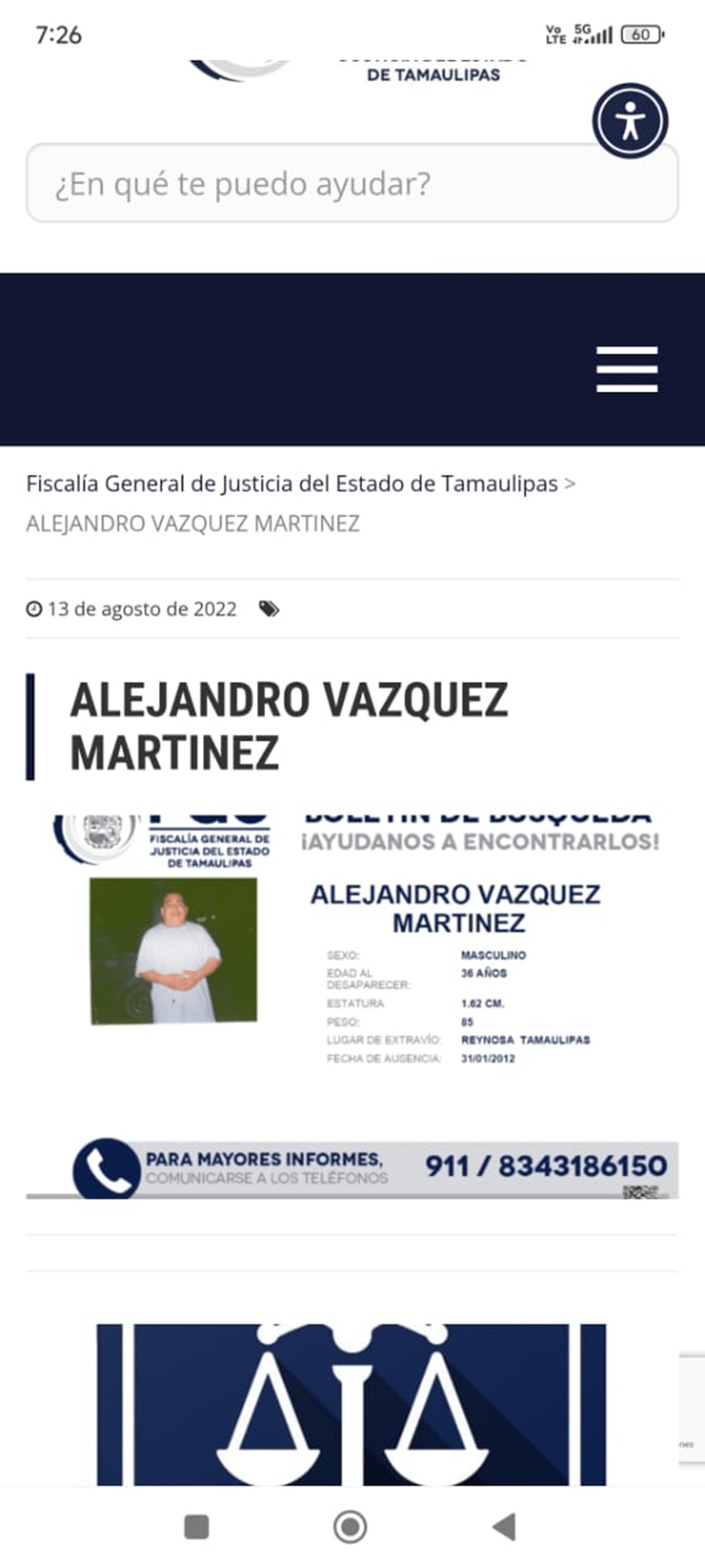Image resolution: width=705 pixels, height=1568 pixels.
Task: Open the hamburger navigation menu
Action: click(x=627, y=369)
